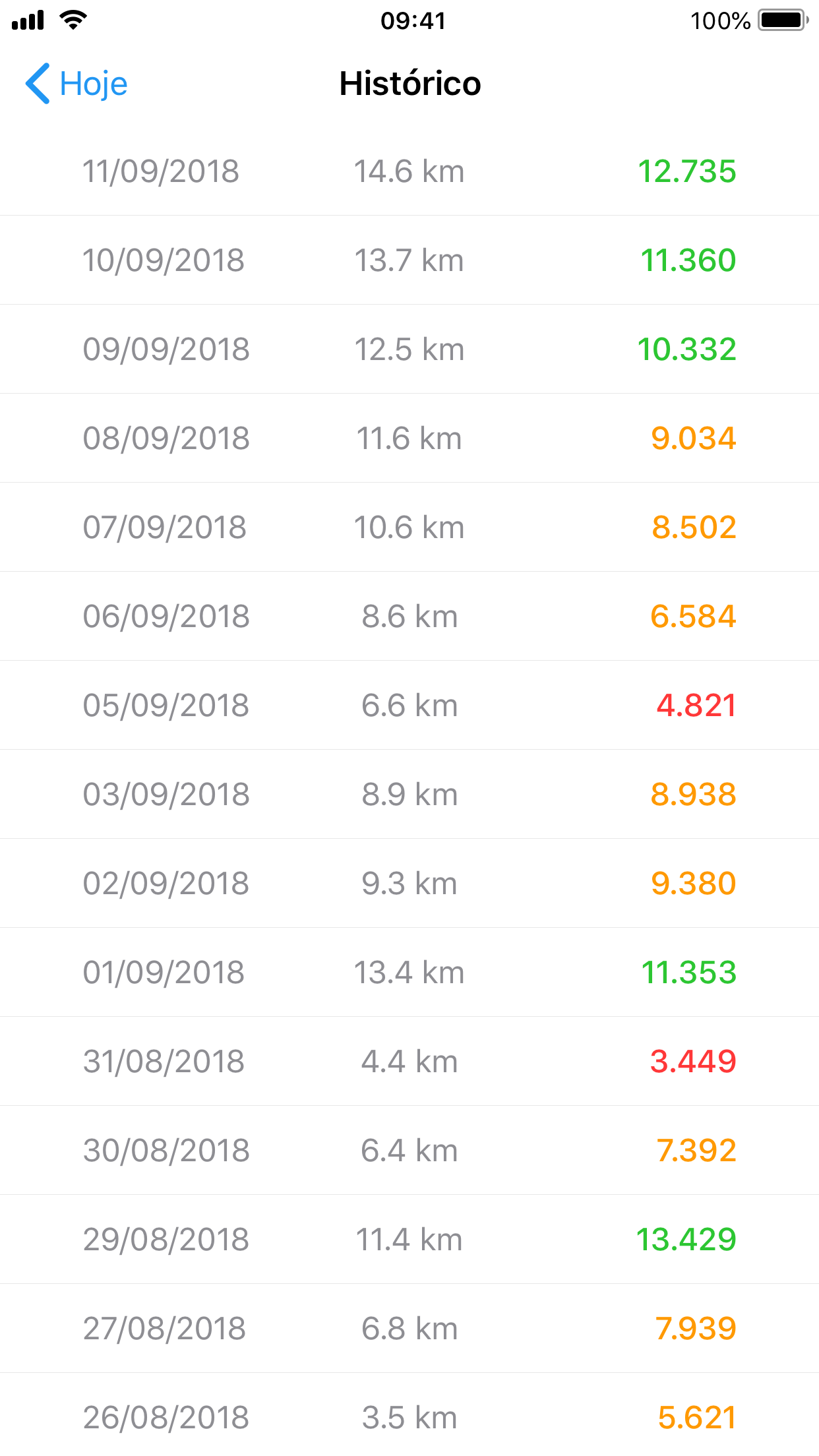Tap the Wi-Fi icon in status bar
The height and width of the screenshot is (1456, 819).
pyautogui.click(x=73, y=20)
